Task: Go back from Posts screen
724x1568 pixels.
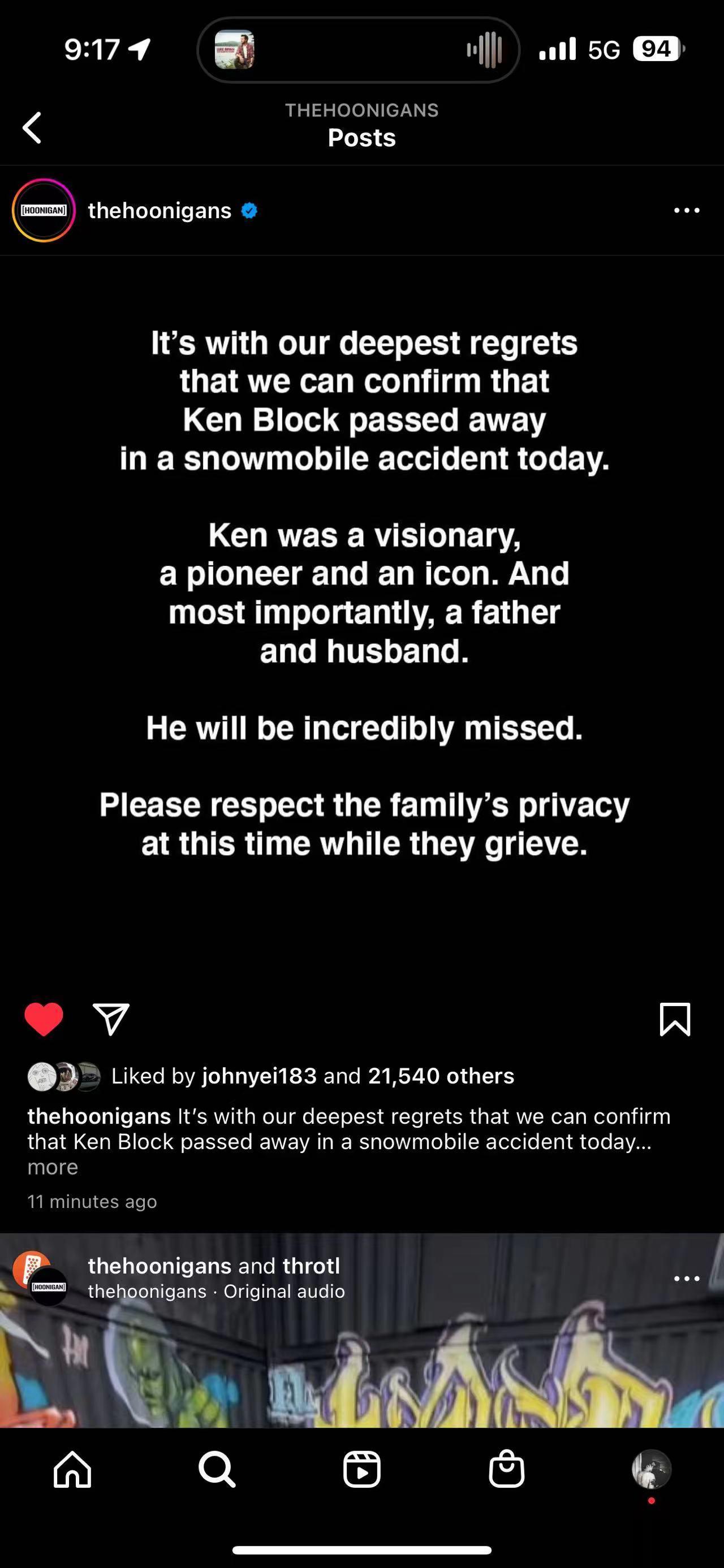Action: point(32,128)
